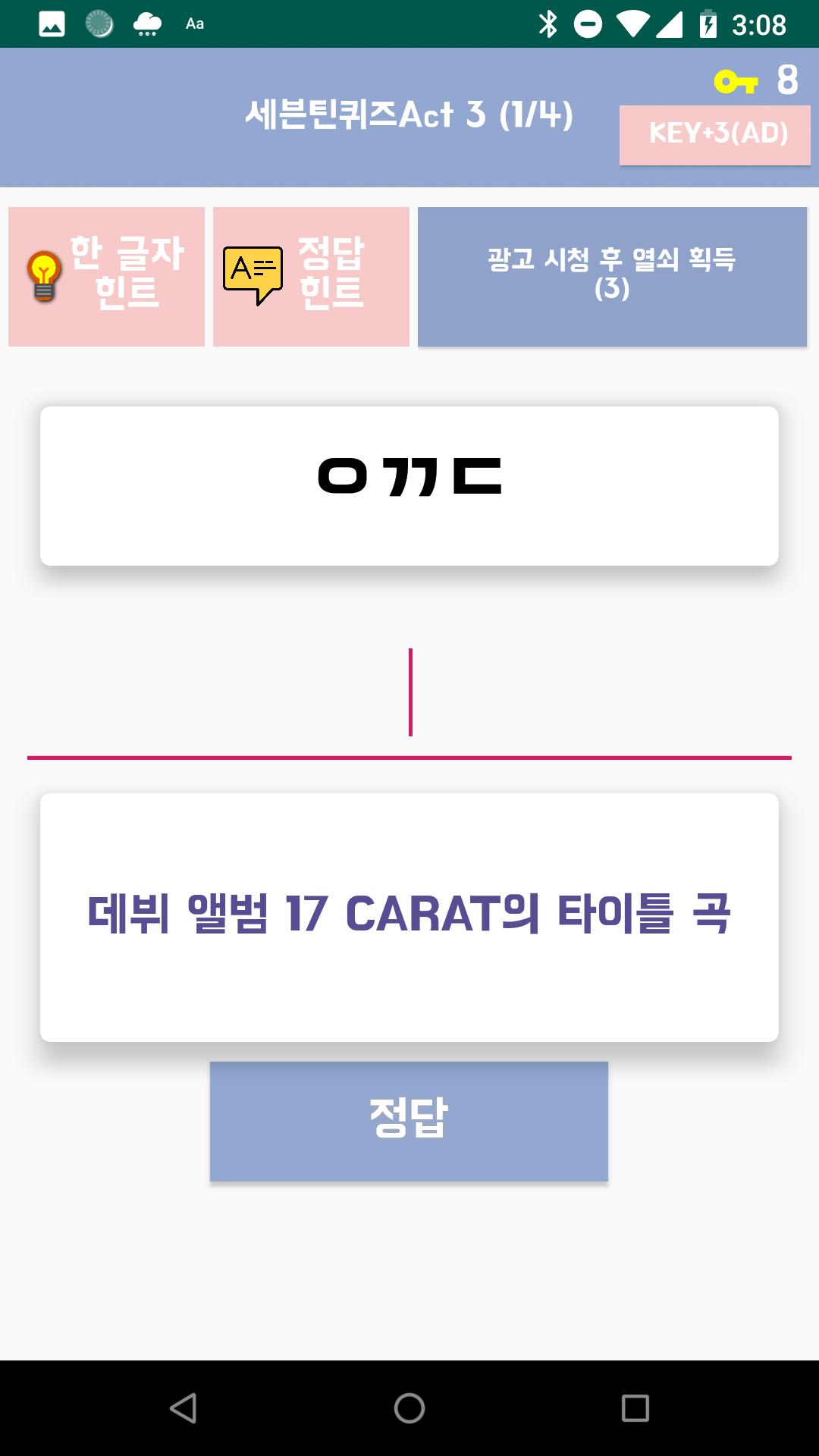Go back using system back button
Screen dimensions: 819x1456
[x=184, y=1408]
